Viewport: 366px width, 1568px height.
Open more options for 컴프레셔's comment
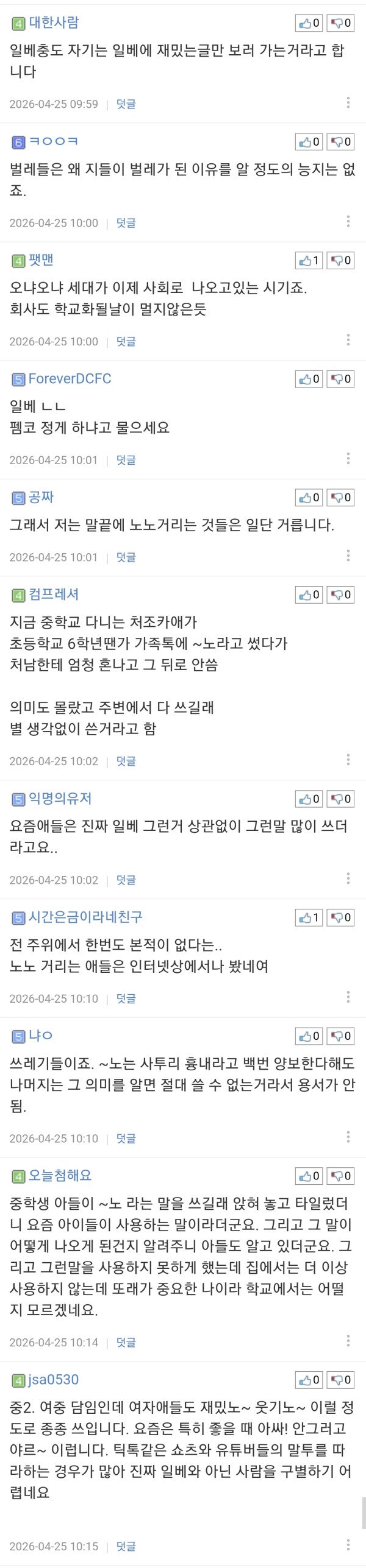(348, 759)
